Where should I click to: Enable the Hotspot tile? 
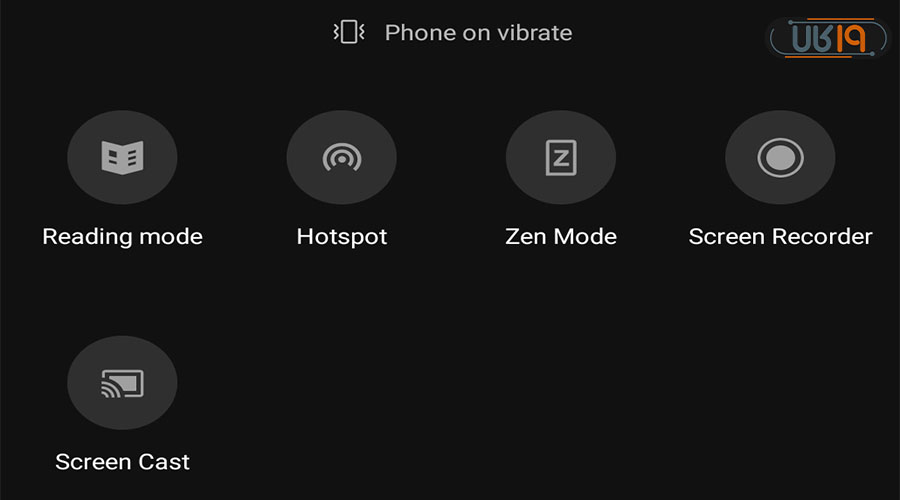[x=341, y=157]
